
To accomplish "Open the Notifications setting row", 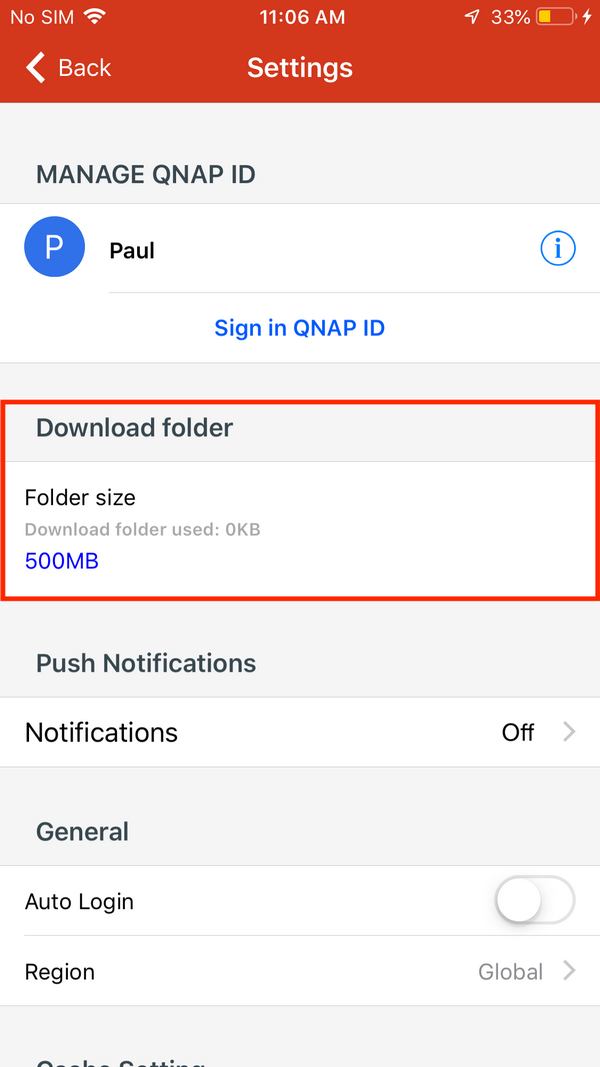I will (300, 732).
